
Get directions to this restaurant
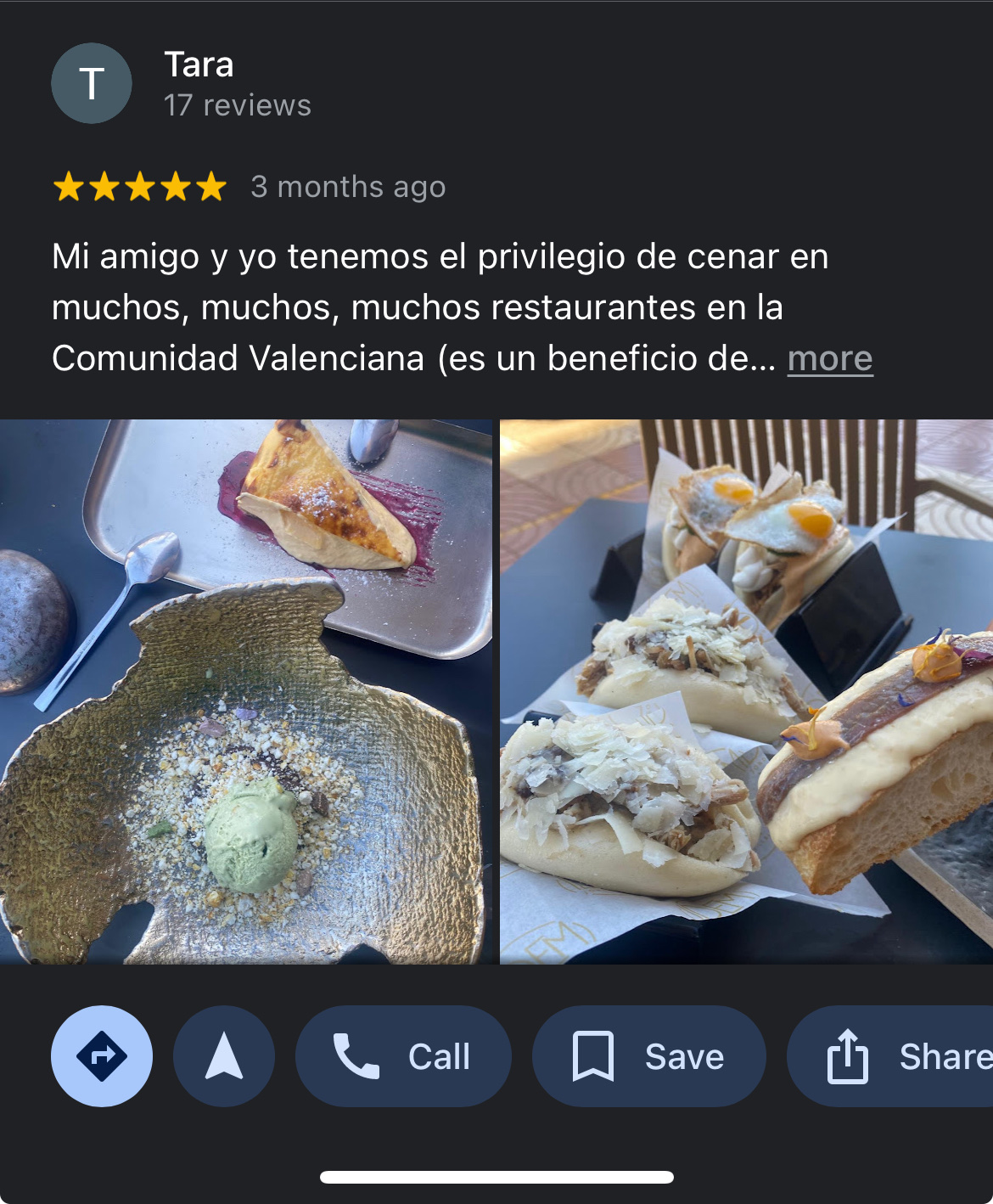[102, 1055]
